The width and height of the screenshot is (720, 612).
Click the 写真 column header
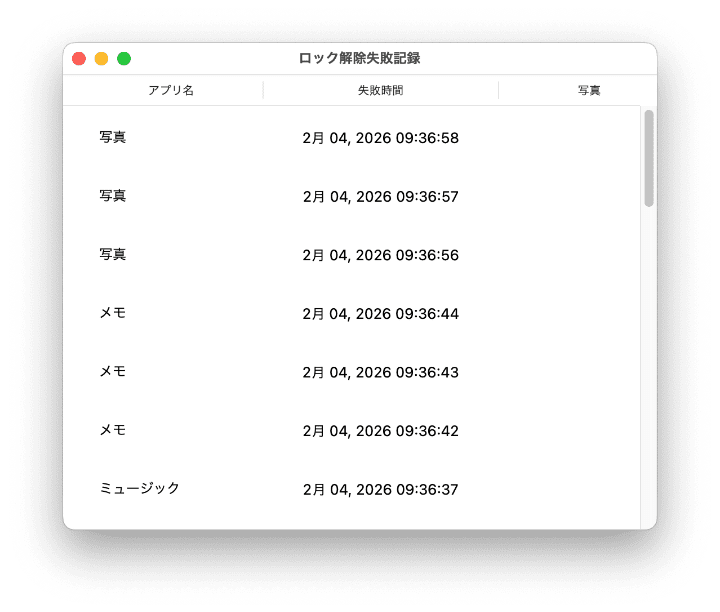pyautogui.click(x=588, y=90)
